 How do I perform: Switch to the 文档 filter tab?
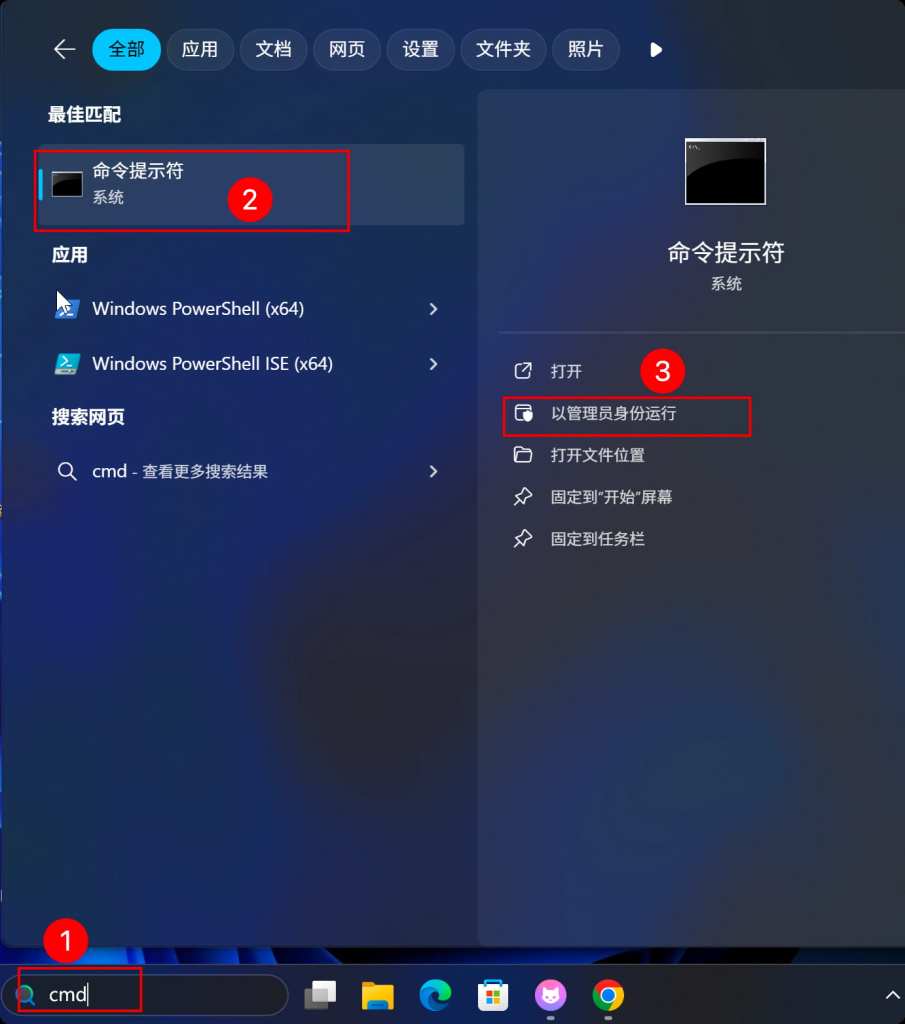click(x=273, y=49)
